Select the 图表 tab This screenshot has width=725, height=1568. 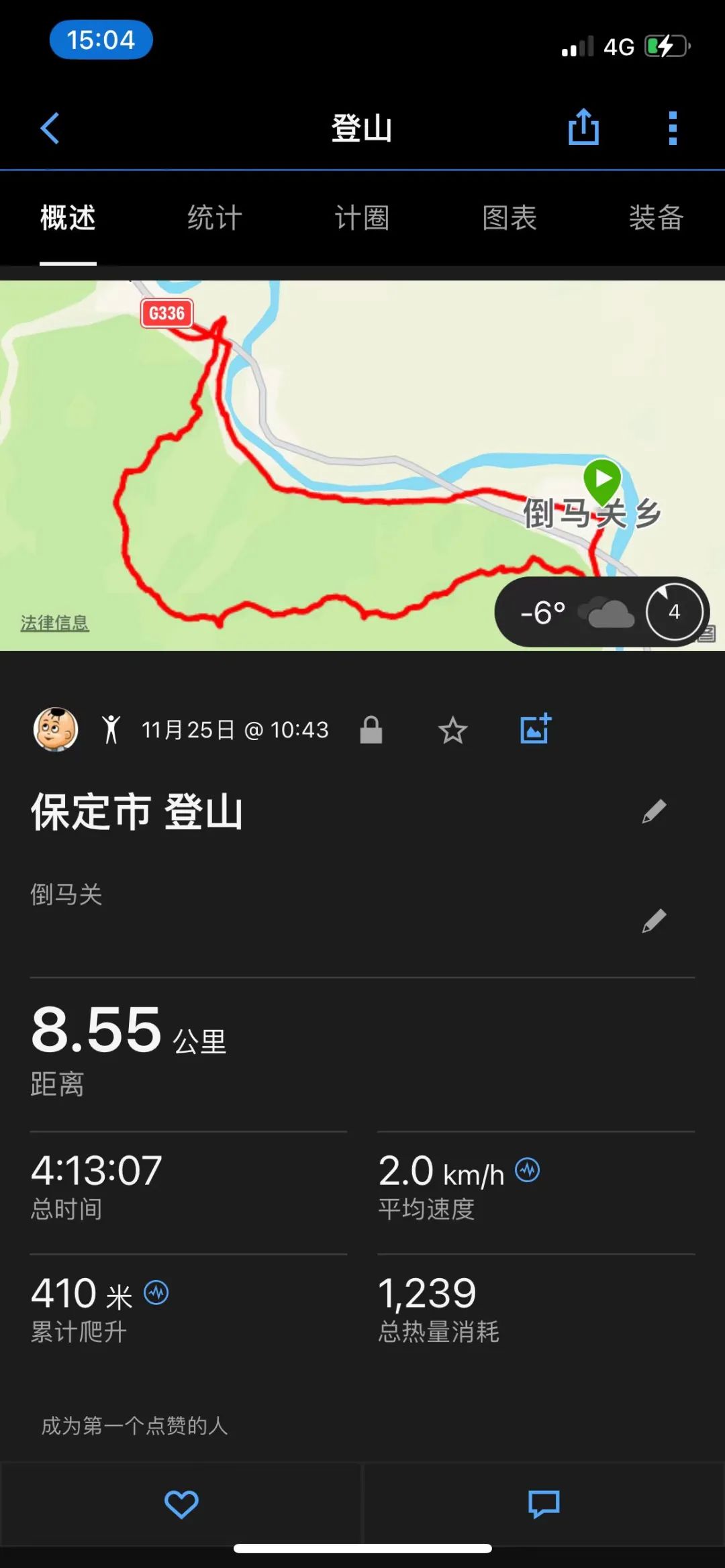tap(510, 218)
